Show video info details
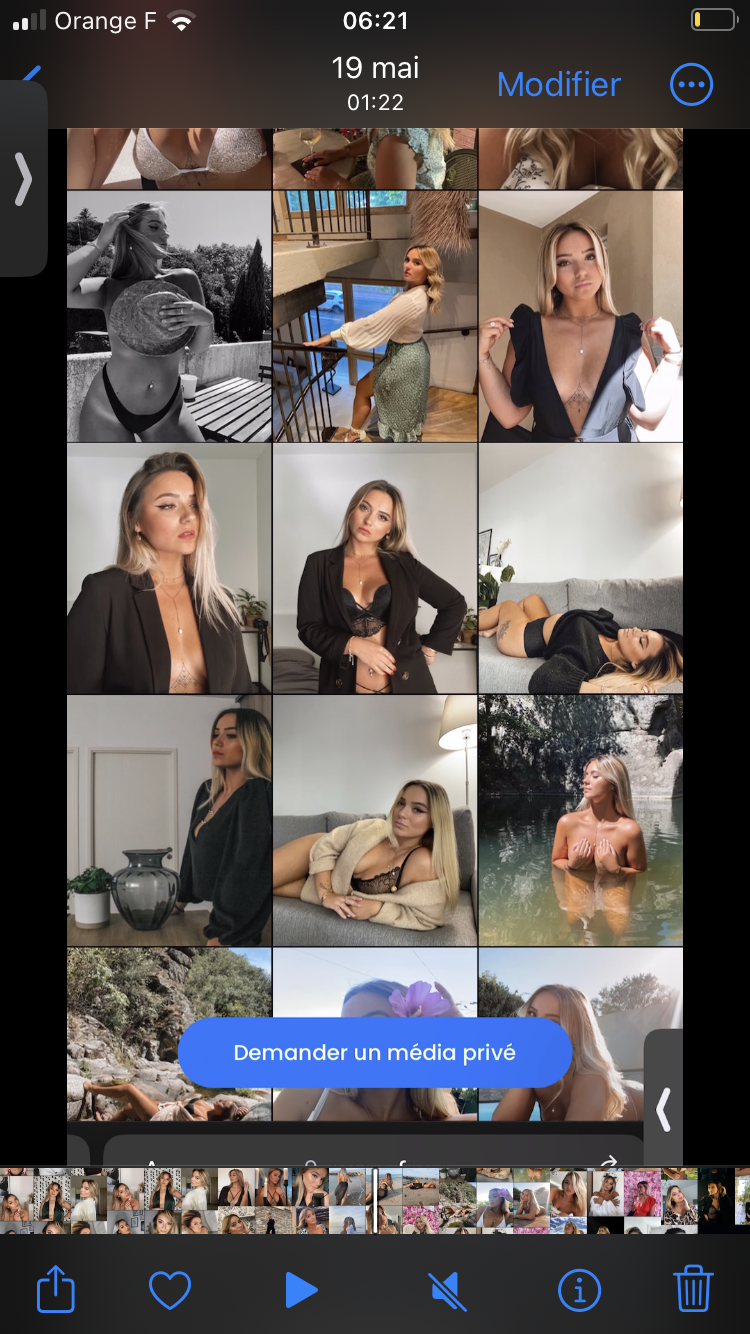This screenshot has height=1334, width=750. 579,1291
